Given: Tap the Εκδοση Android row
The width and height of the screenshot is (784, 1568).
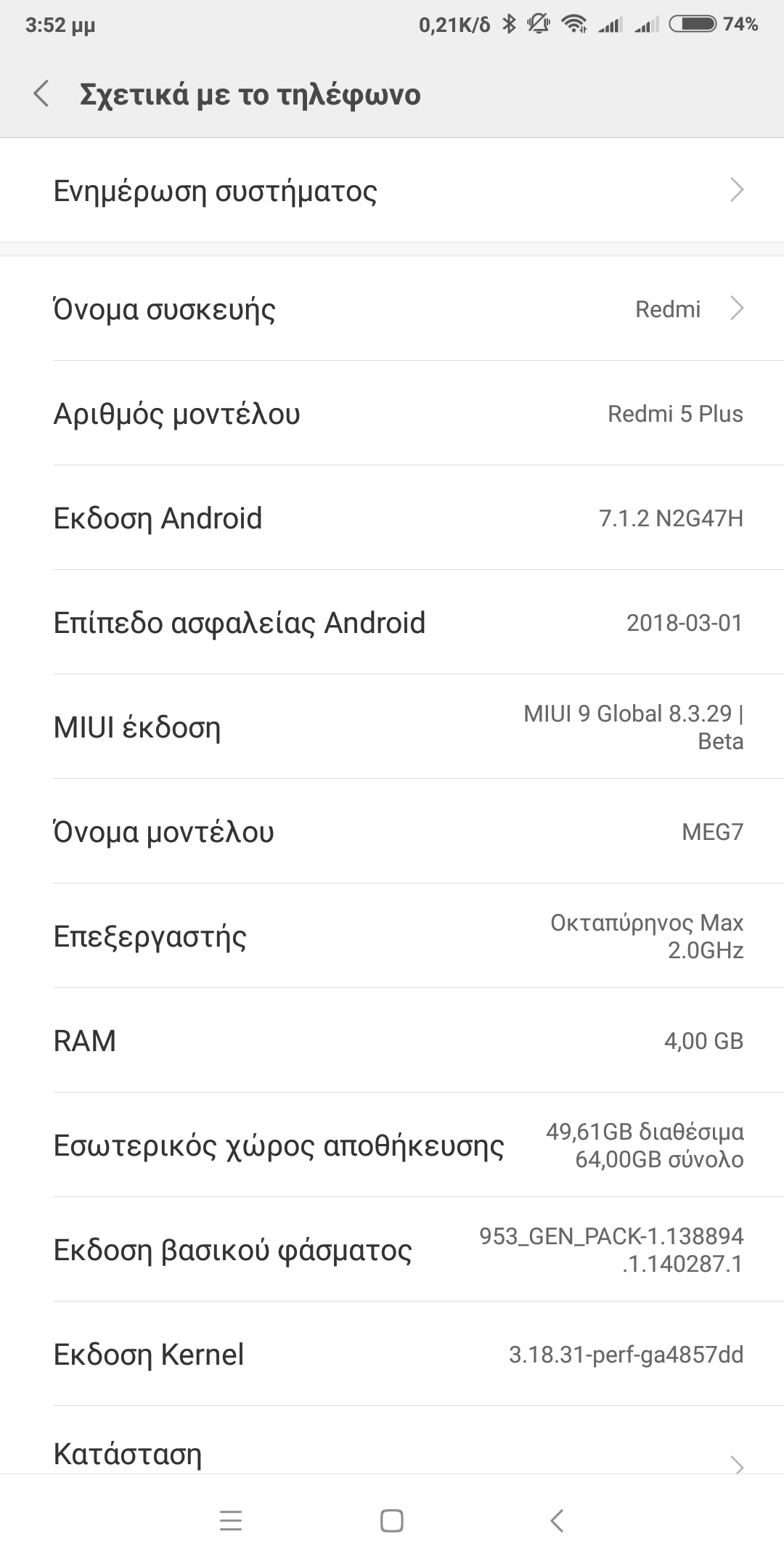Looking at the screenshot, I should coord(392,518).
